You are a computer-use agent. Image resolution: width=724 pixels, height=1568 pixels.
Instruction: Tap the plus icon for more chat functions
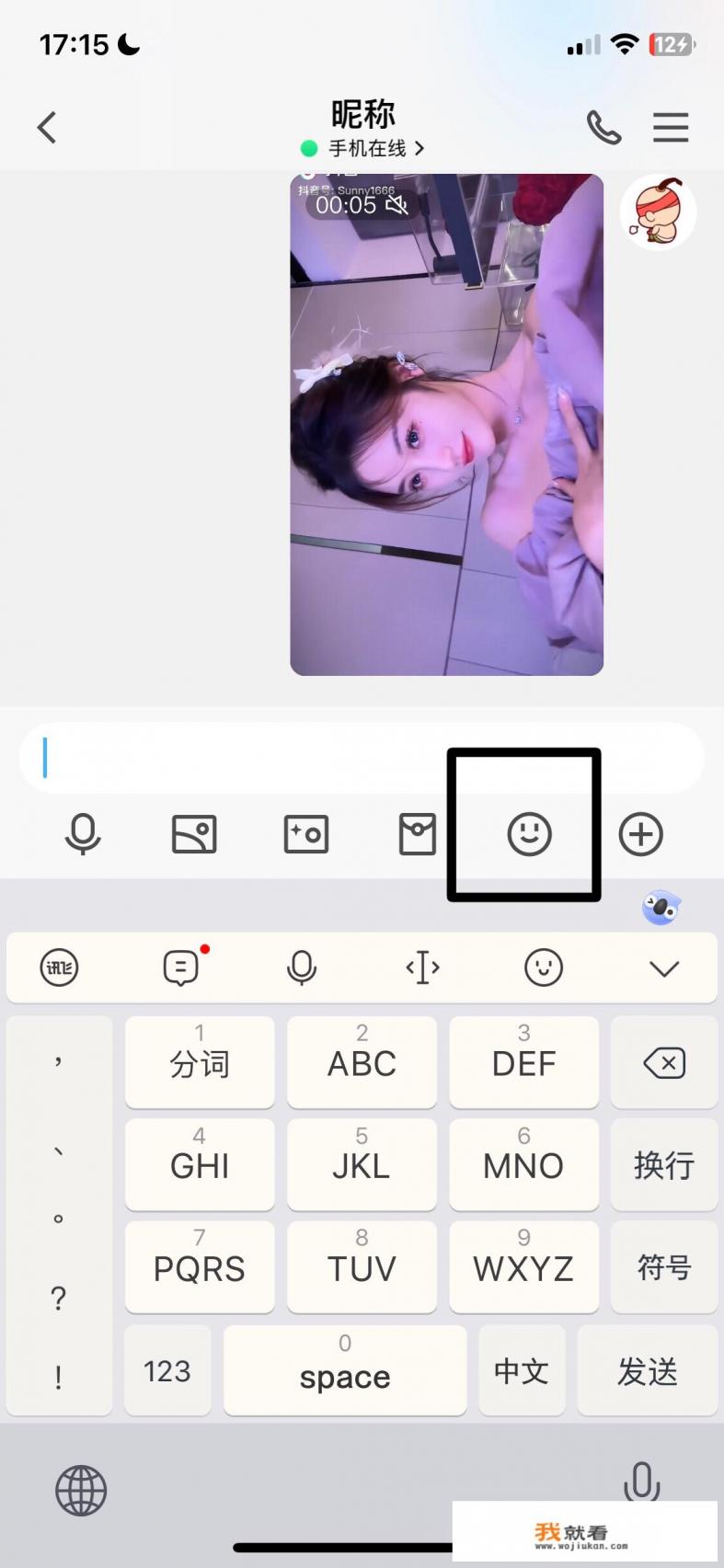point(641,834)
